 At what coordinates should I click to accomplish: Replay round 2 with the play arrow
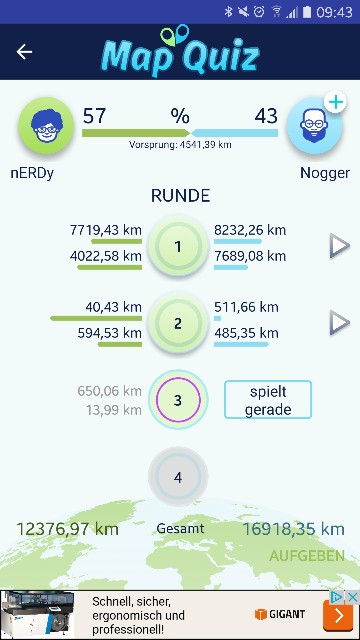tap(340, 323)
